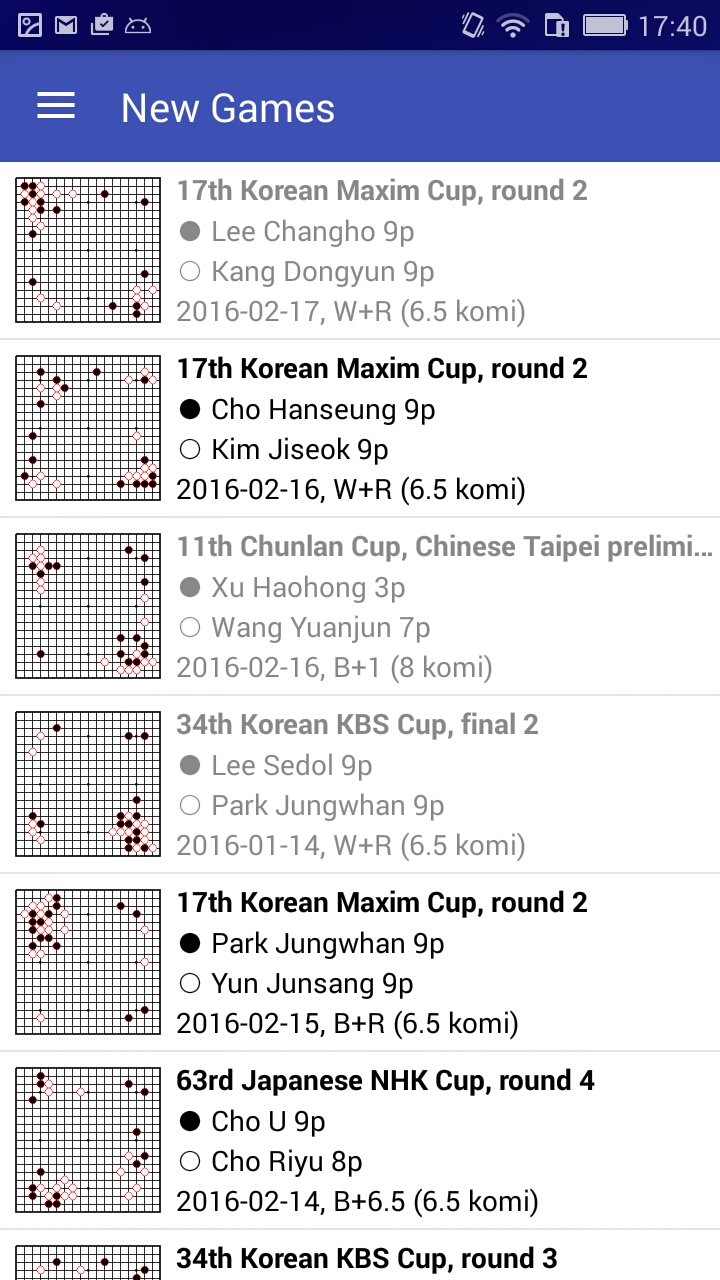Tap the screenshot notification icon
This screenshot has height=1280, width=720.
coord(29,23)
